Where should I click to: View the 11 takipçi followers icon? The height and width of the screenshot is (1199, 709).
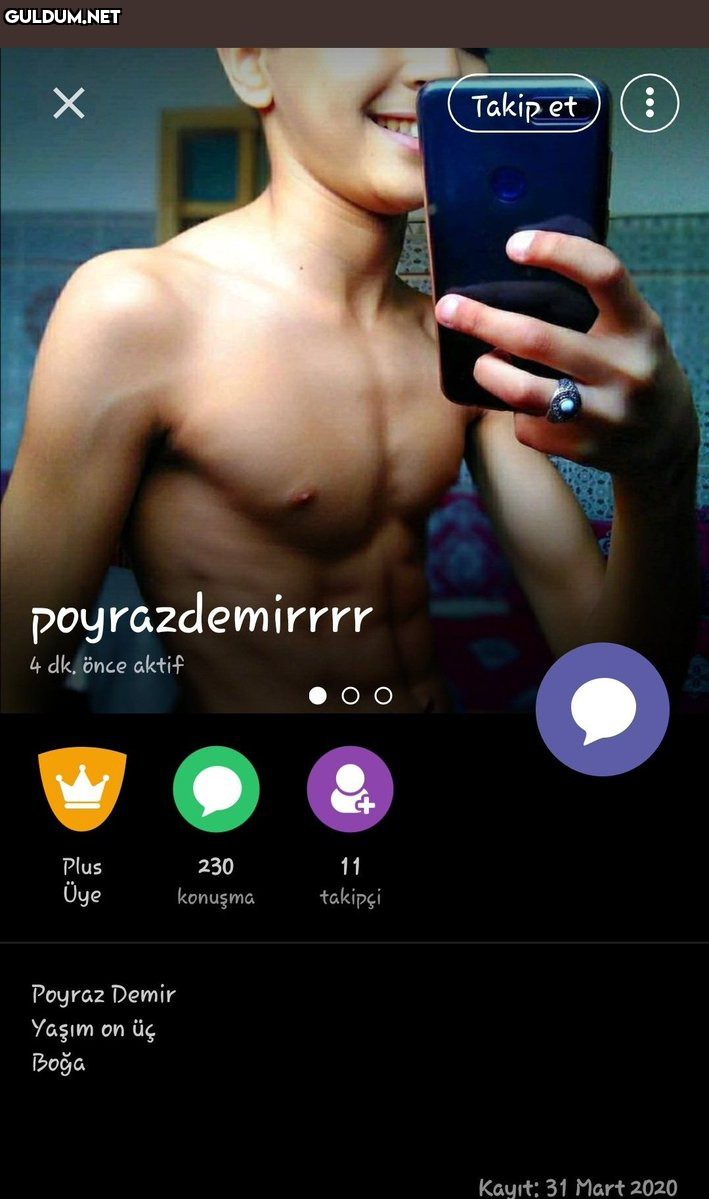pos(350,789)
